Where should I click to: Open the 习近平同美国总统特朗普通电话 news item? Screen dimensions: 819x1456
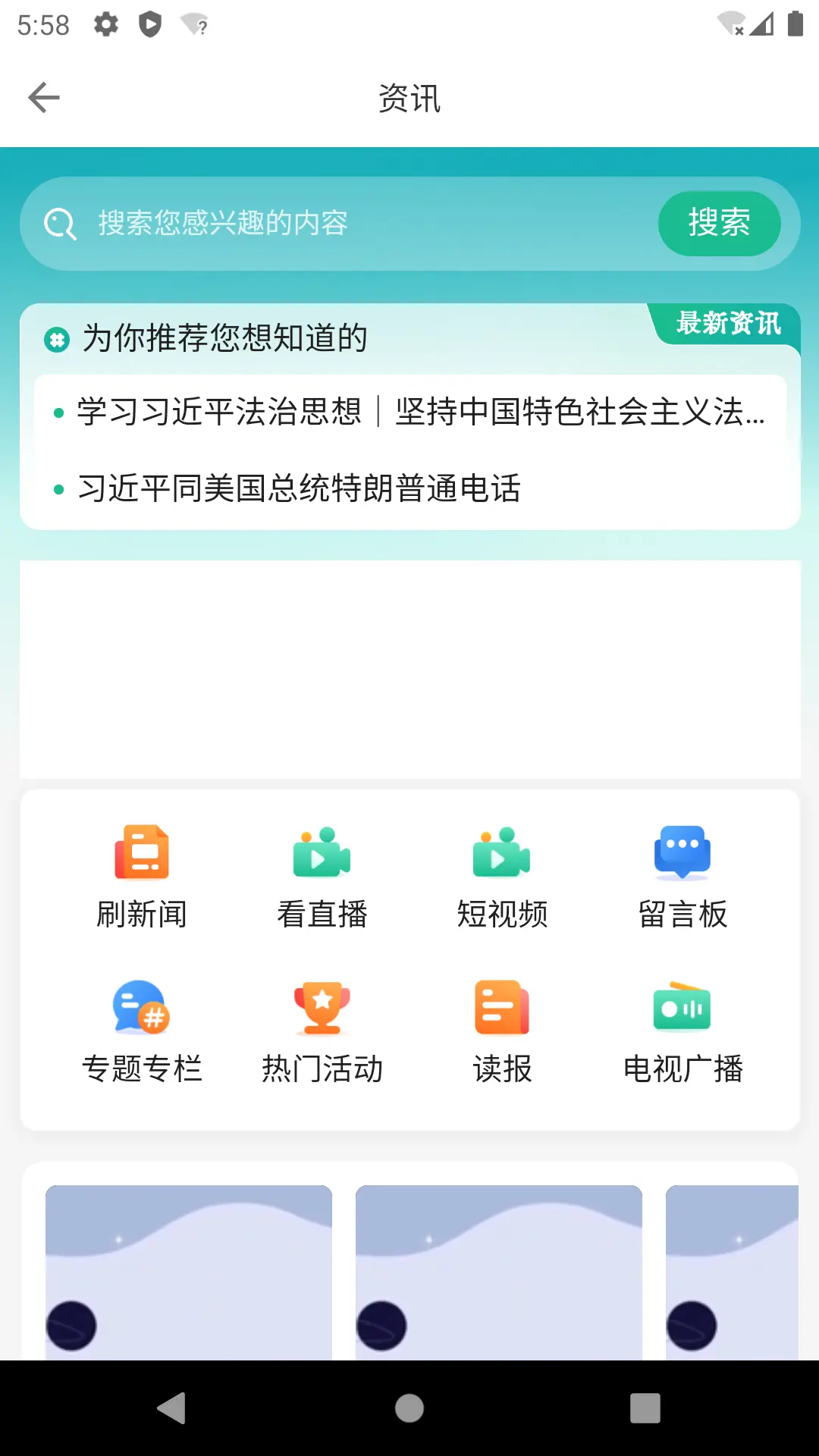(x=300, y=488)
